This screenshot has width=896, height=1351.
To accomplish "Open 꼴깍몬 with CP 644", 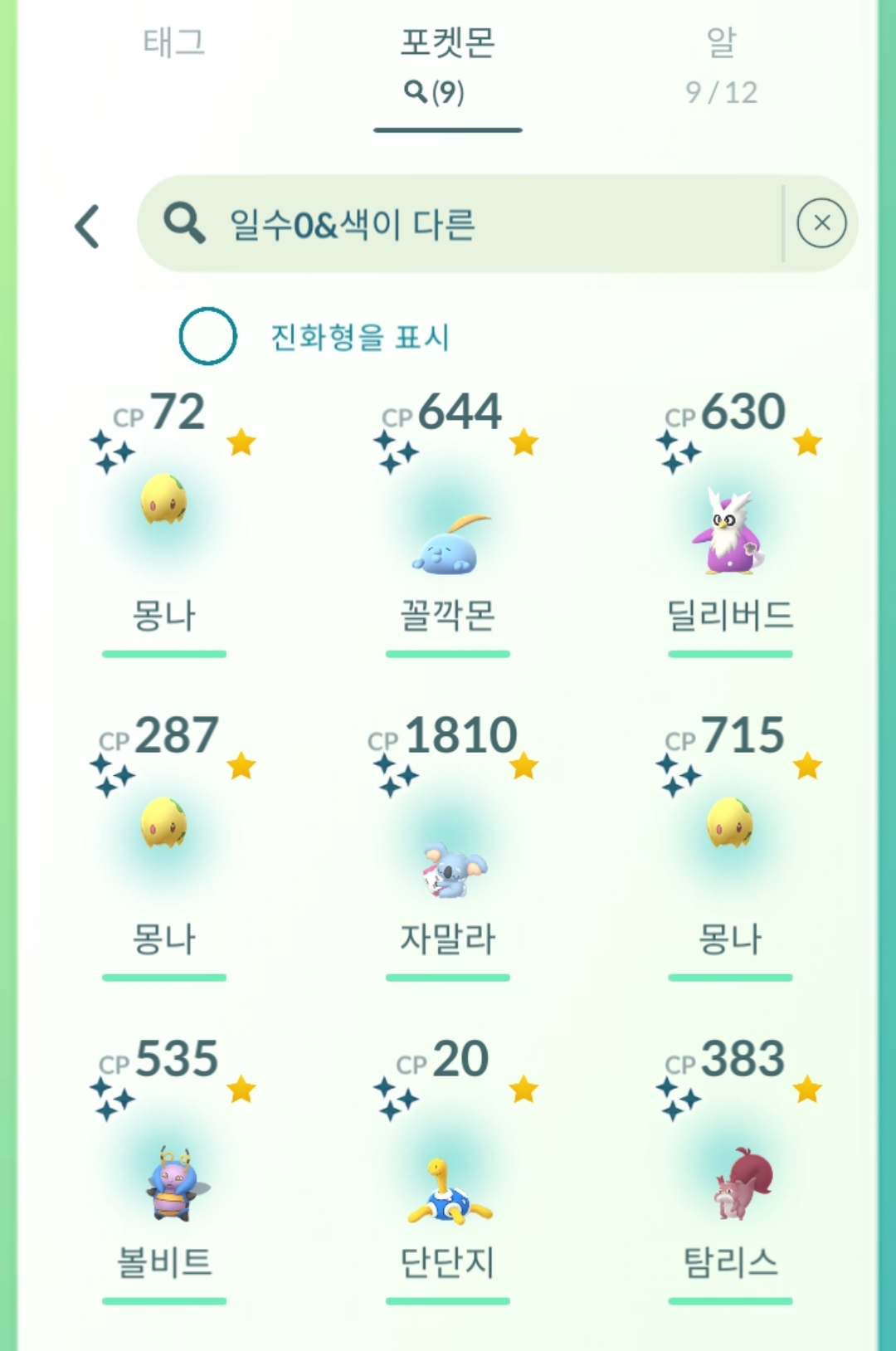I will [447, 531].
